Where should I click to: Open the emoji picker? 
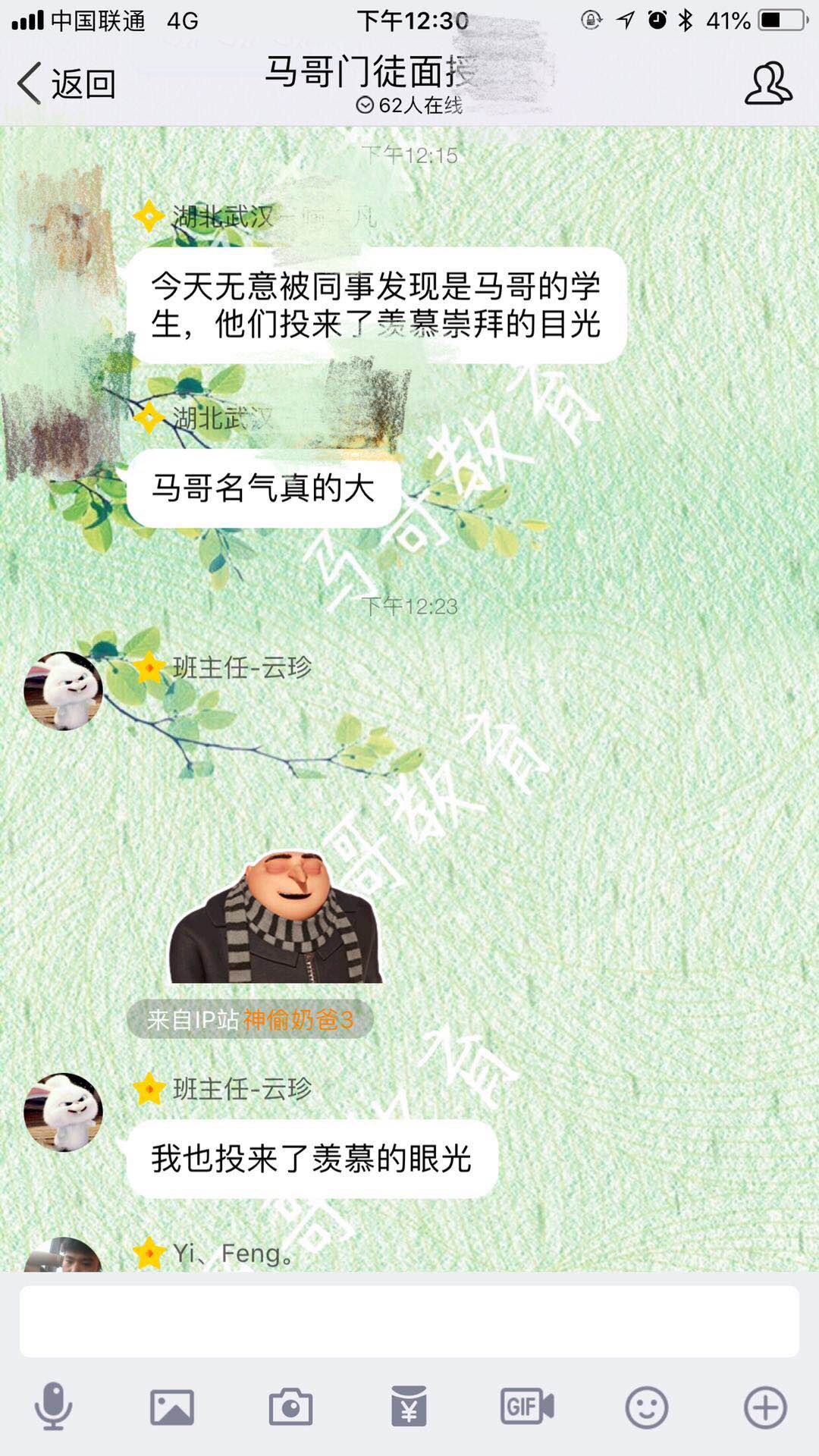click(x=646, y=1407)
